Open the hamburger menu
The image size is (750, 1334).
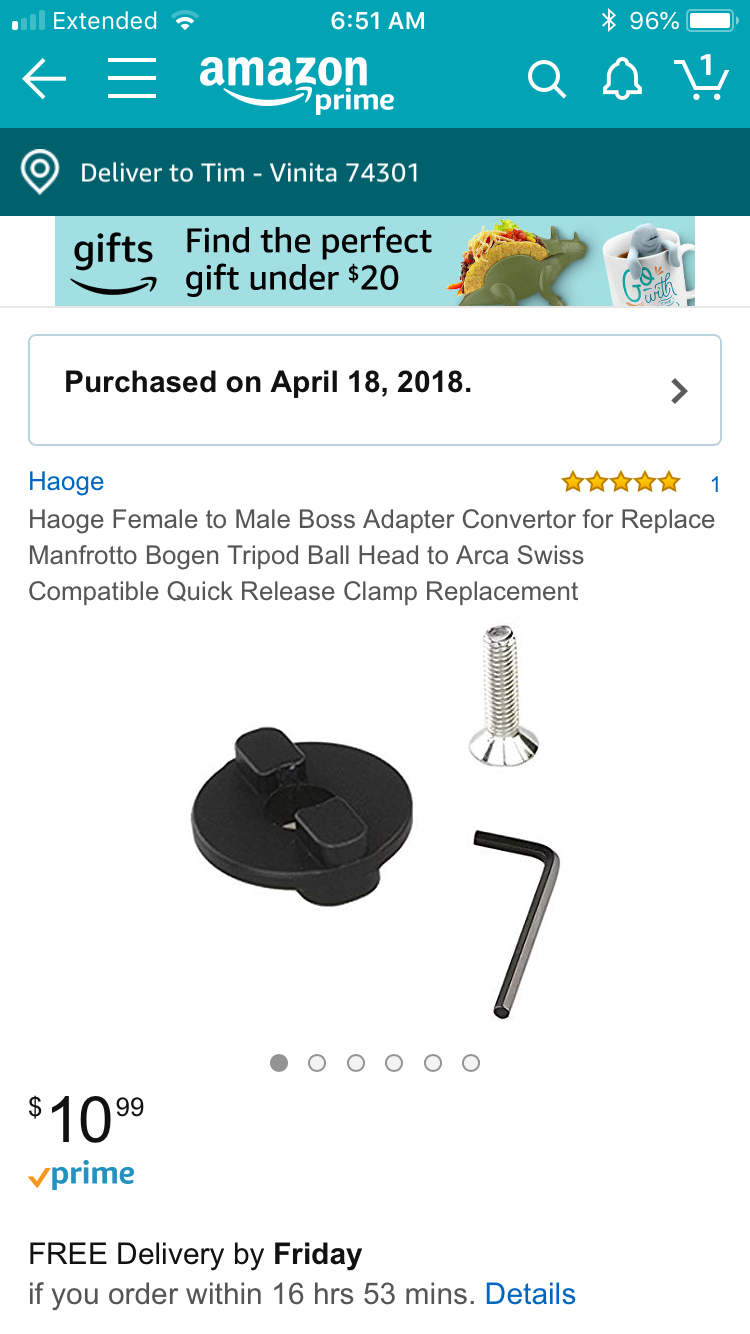[131, 78]
